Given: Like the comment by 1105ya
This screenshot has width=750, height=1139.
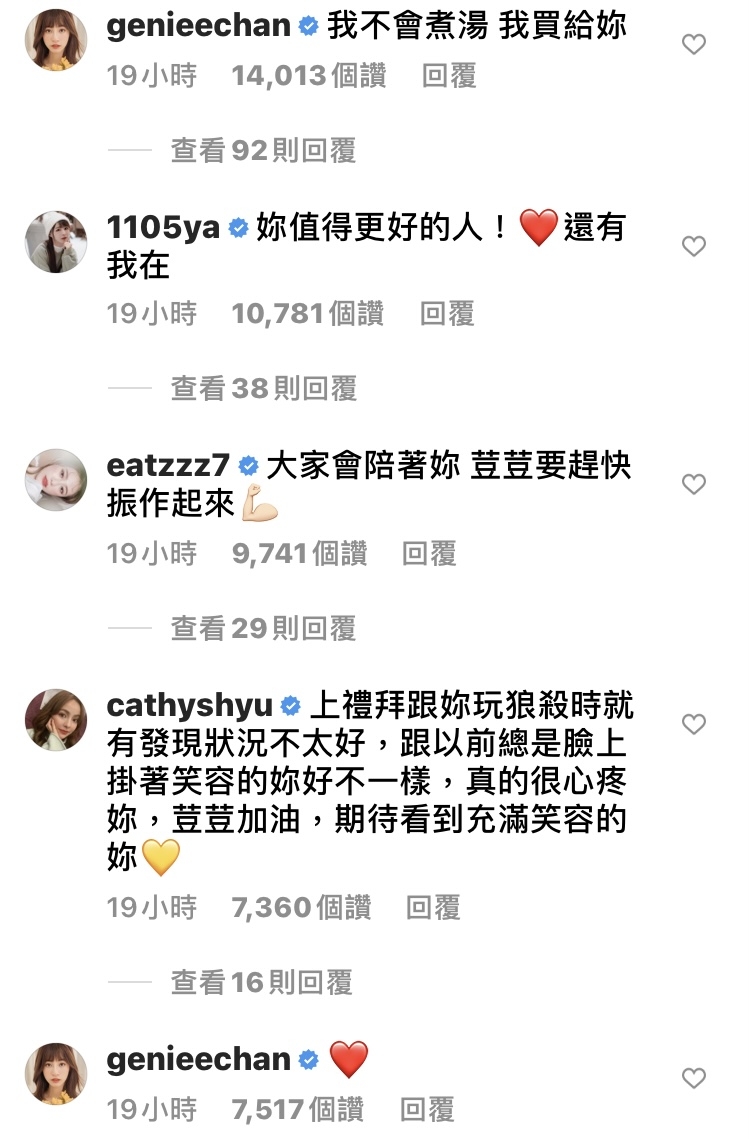Looking at the screenshot, I should click(693, 246).
